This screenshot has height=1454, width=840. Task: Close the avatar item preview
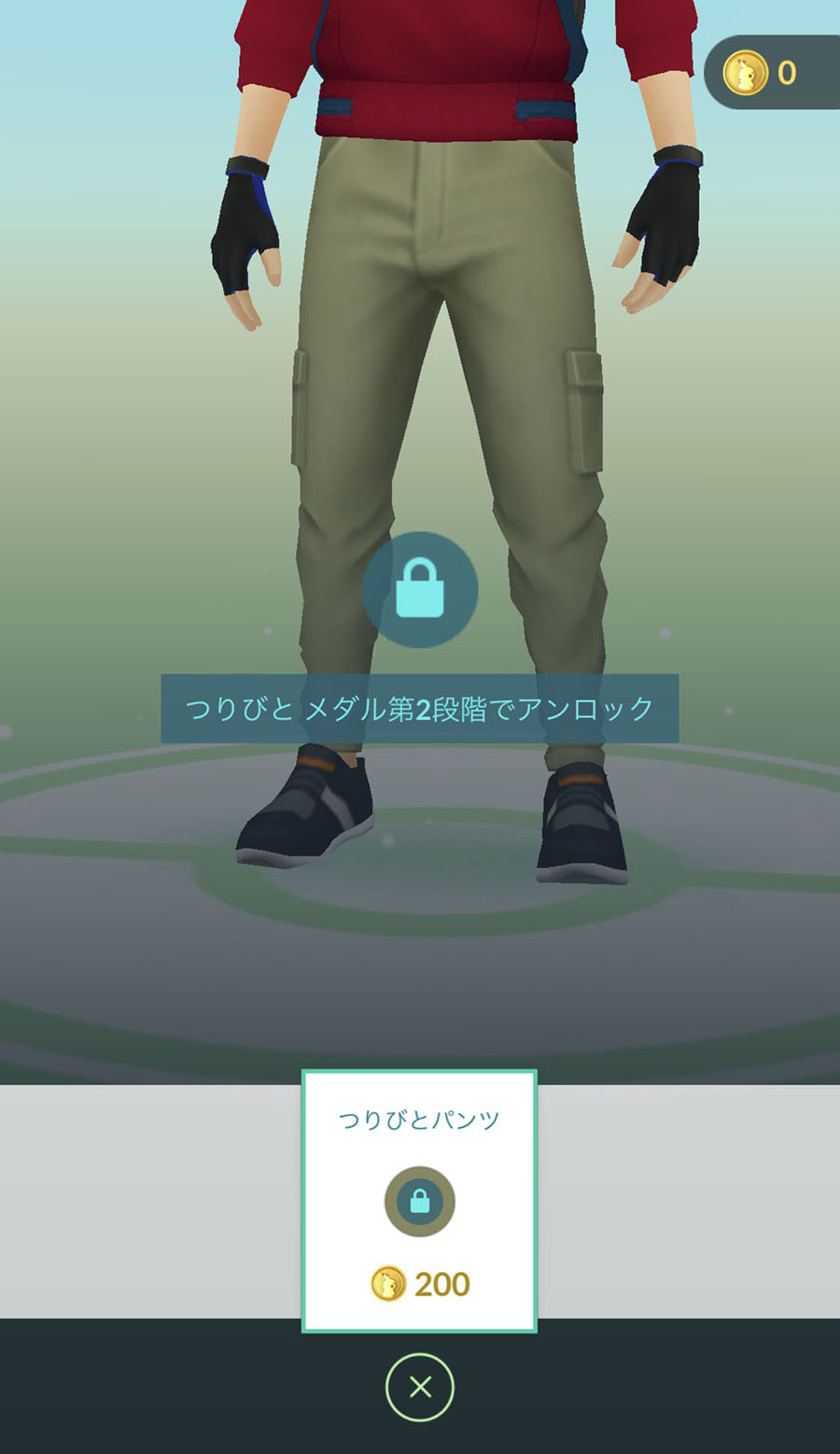coord(420,1387)
